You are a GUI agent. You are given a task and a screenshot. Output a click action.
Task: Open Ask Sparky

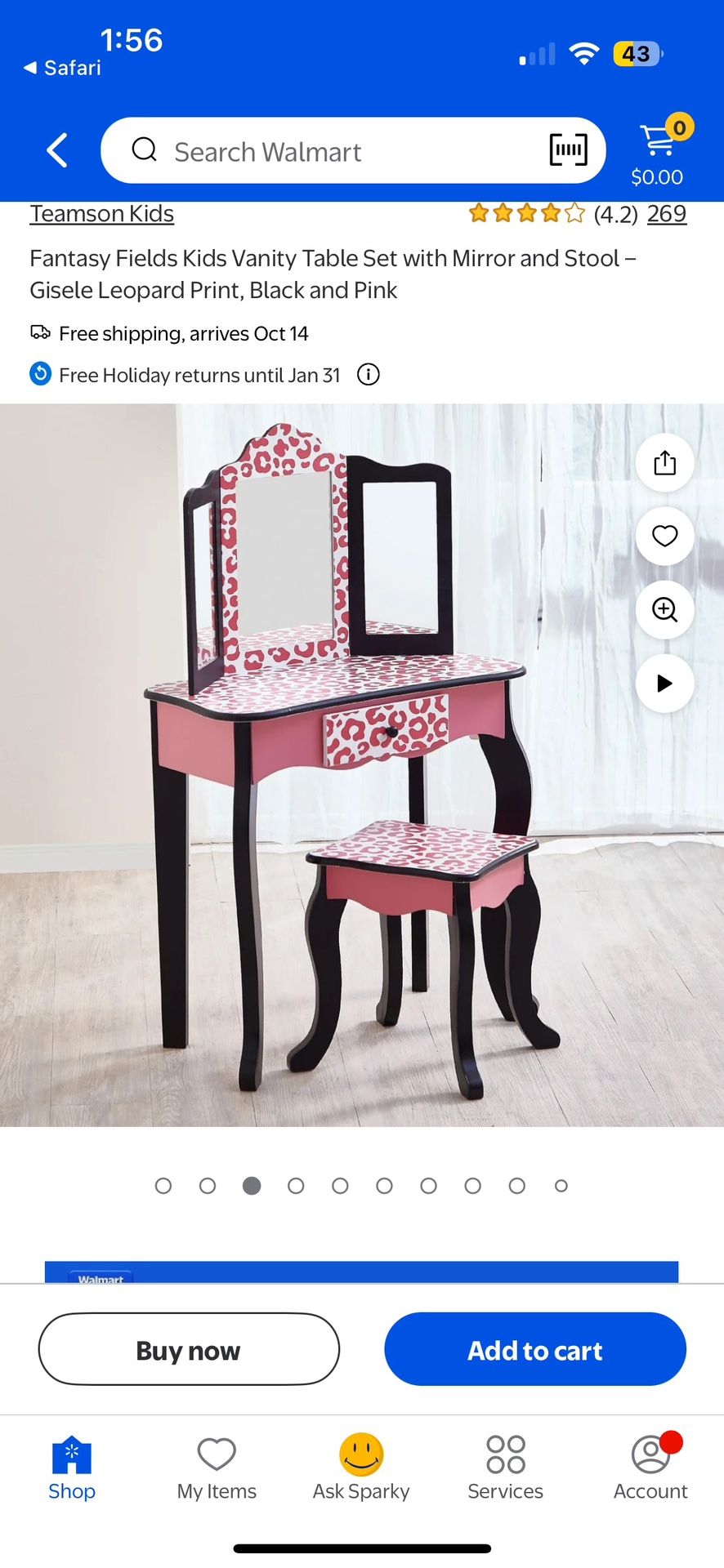(x=361, y=1468)
